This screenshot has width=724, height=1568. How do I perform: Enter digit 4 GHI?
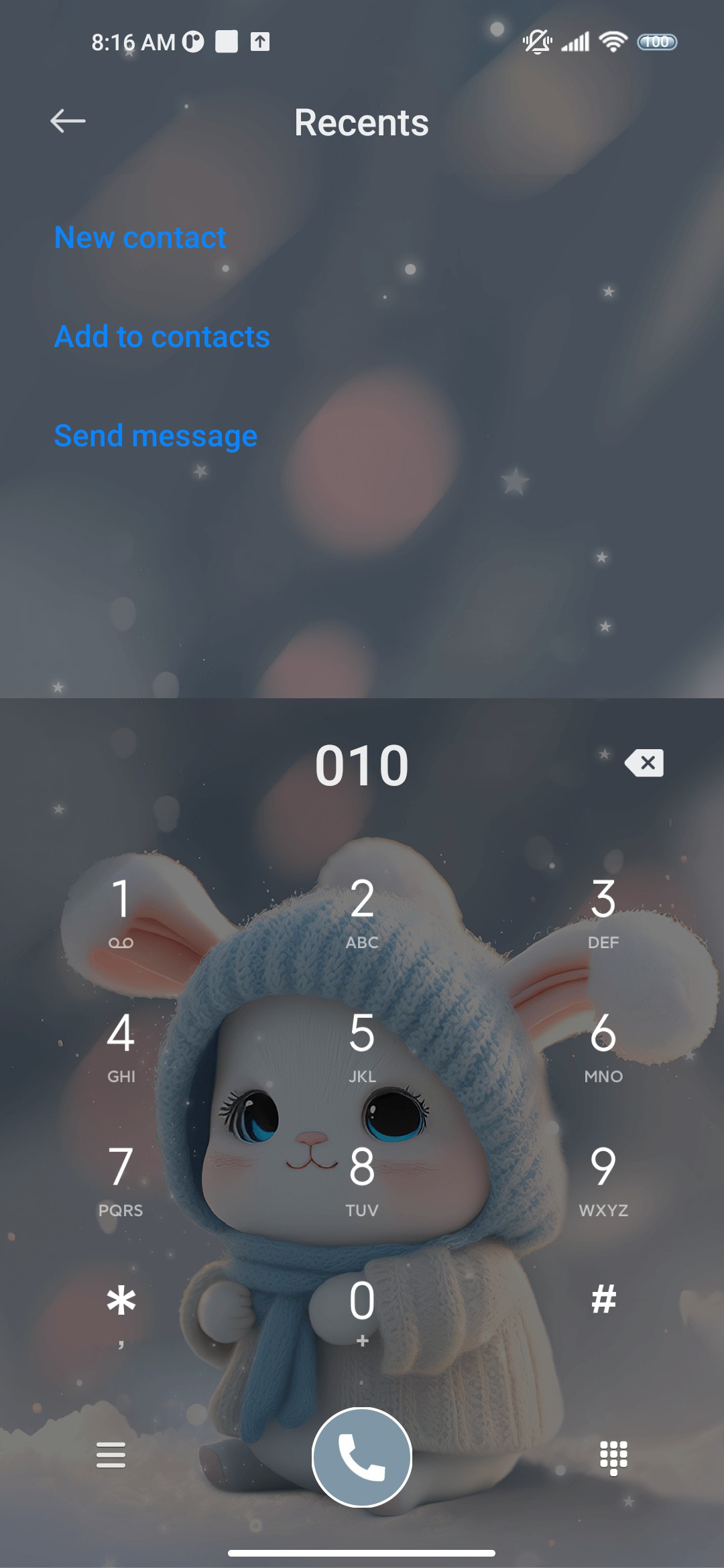(x=121, y=1047)
